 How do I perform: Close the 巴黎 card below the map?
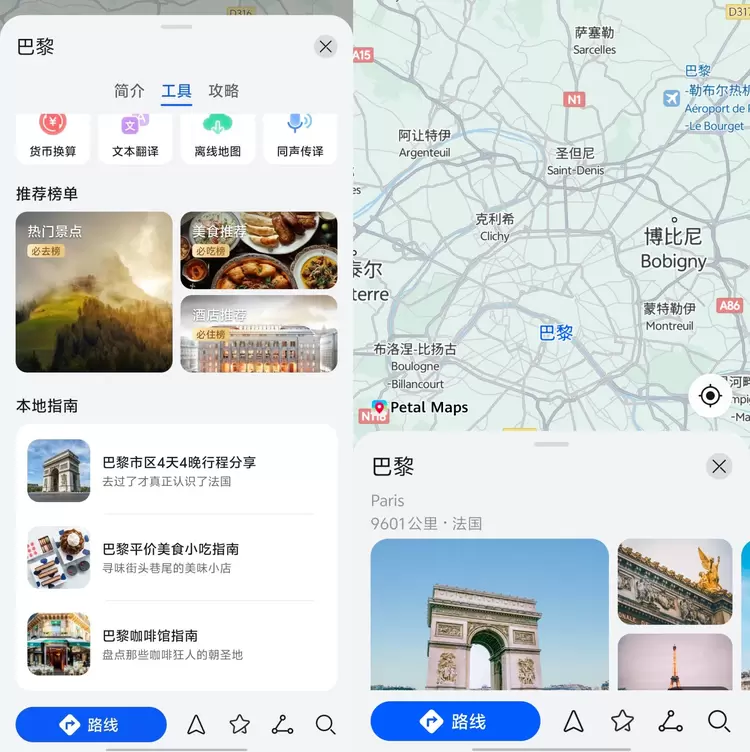pyautogui.click(x=719, y=466)
